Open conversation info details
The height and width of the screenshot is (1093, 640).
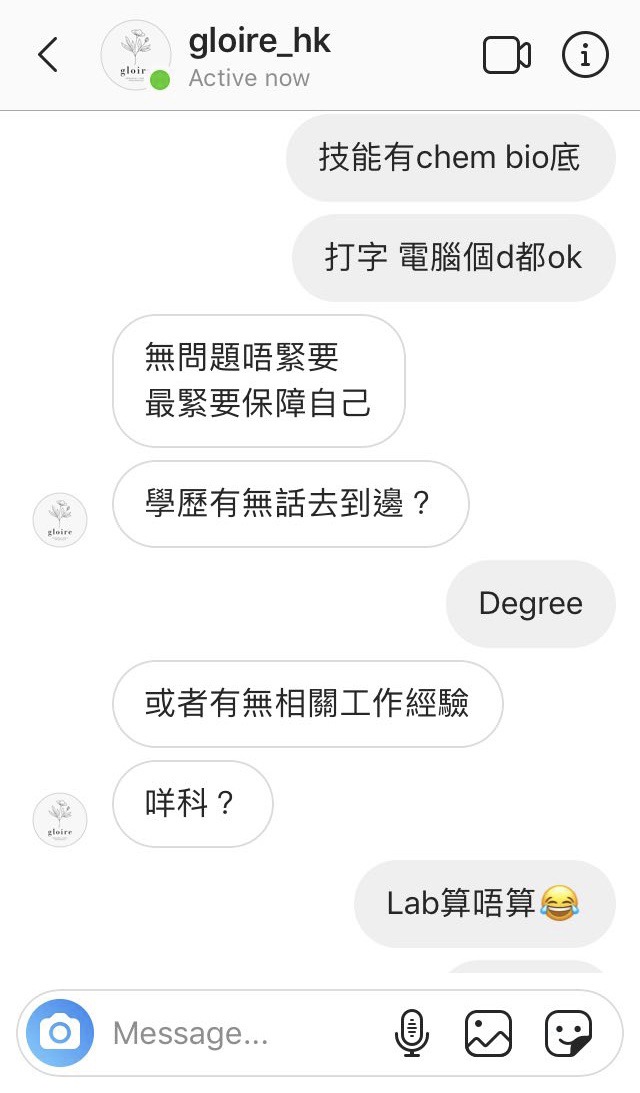(585, 55)
